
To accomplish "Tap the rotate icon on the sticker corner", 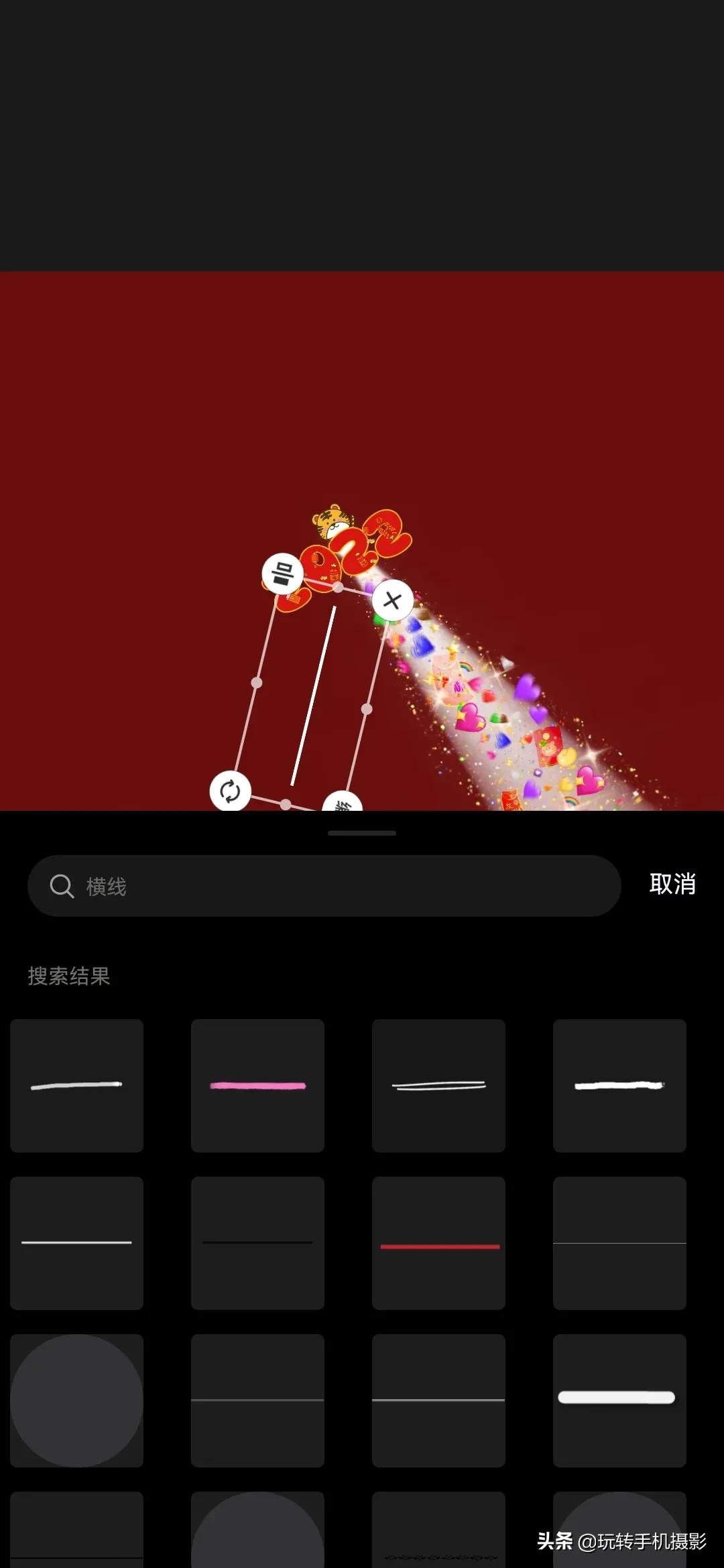I will pos(229,792).
